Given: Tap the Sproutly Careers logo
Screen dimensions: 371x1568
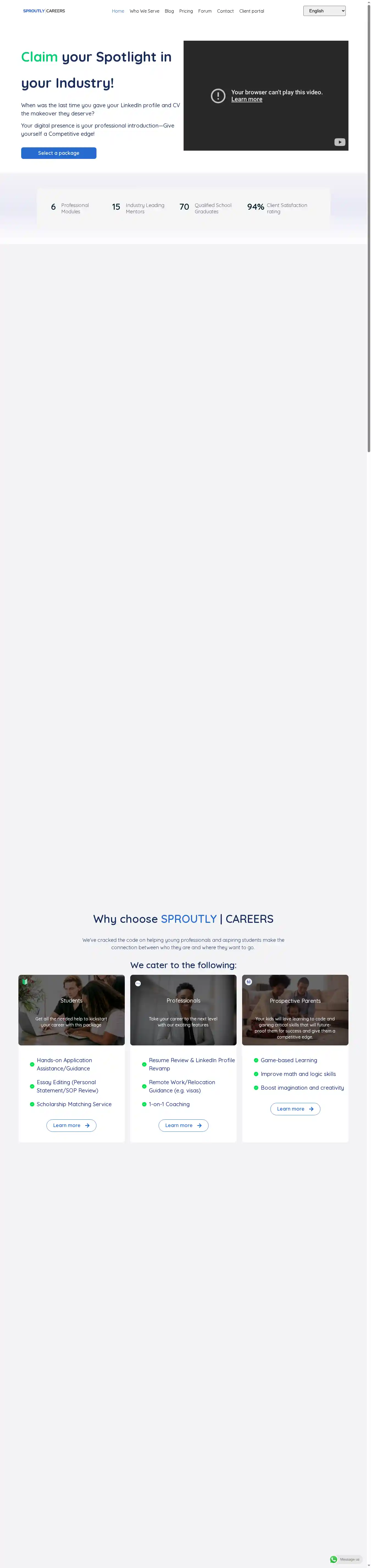Looking at the screenshot, I should [44, 11].
